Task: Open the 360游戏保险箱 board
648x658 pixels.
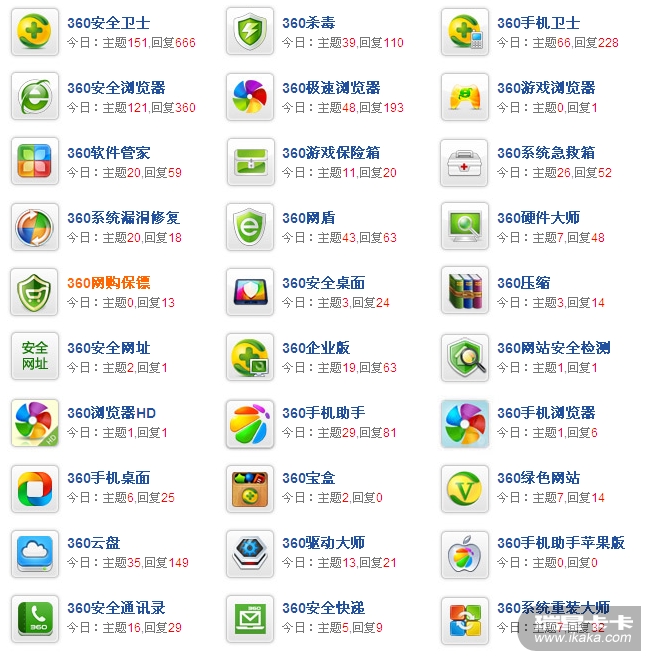Action: [330, 153]
